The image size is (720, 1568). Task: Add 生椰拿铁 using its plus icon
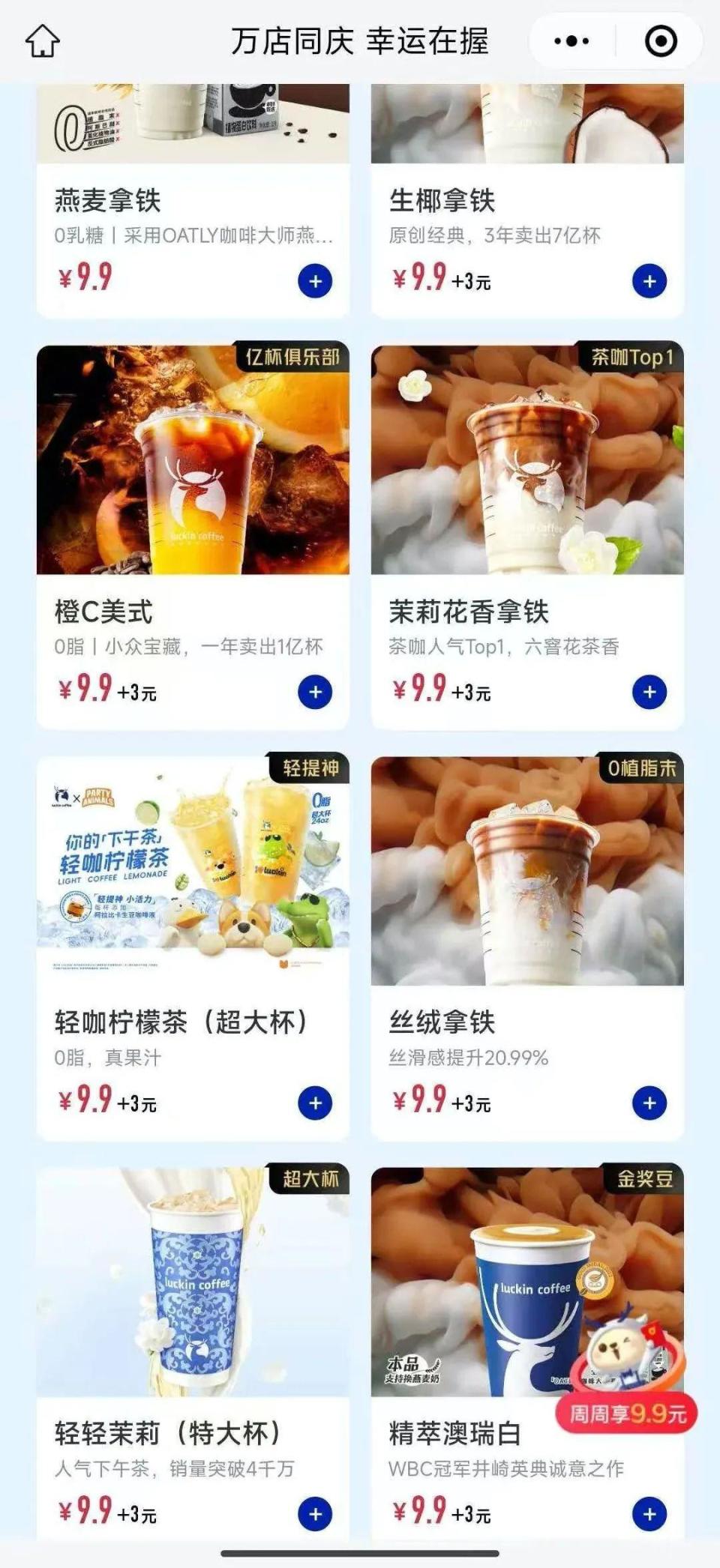tap(651, 280)
